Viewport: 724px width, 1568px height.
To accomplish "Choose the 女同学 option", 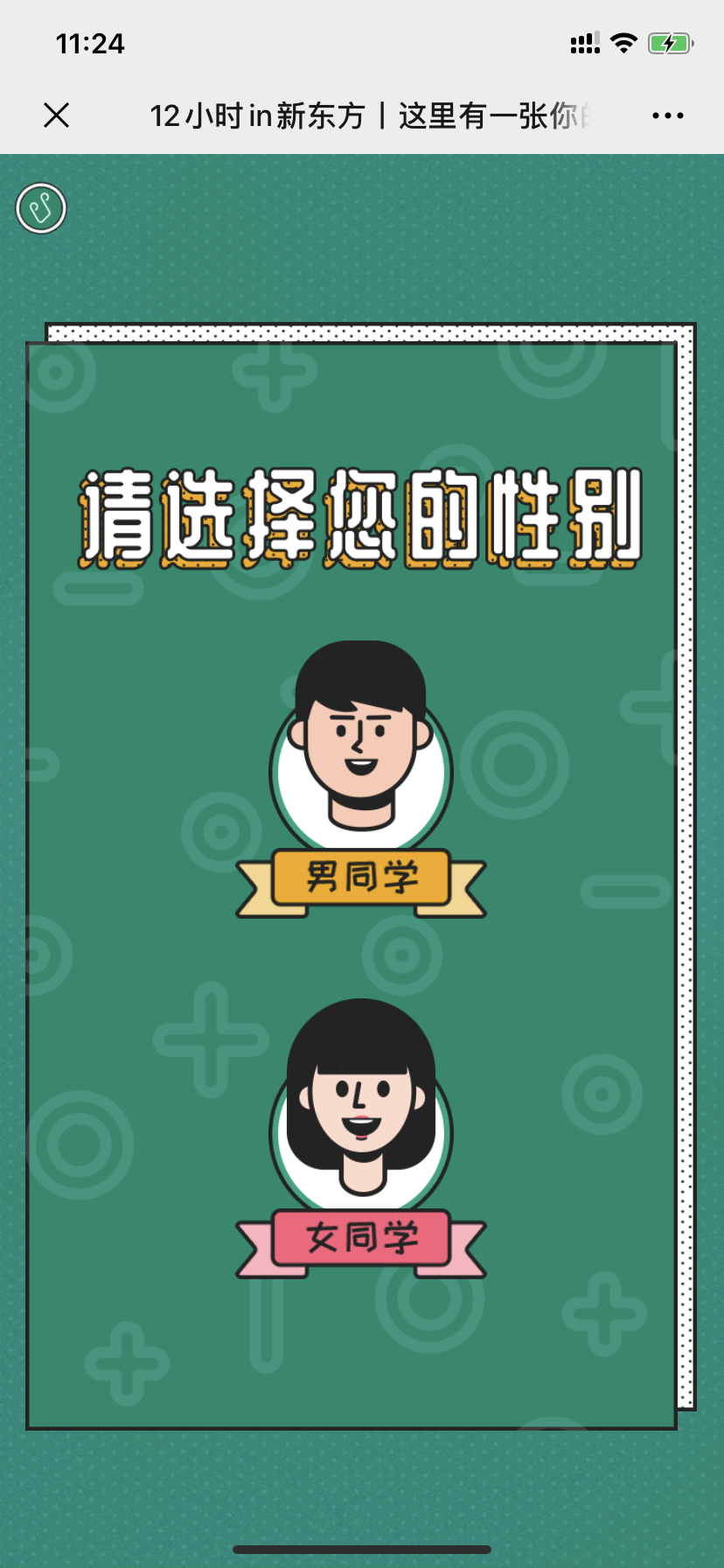I will click(361, 1237).
